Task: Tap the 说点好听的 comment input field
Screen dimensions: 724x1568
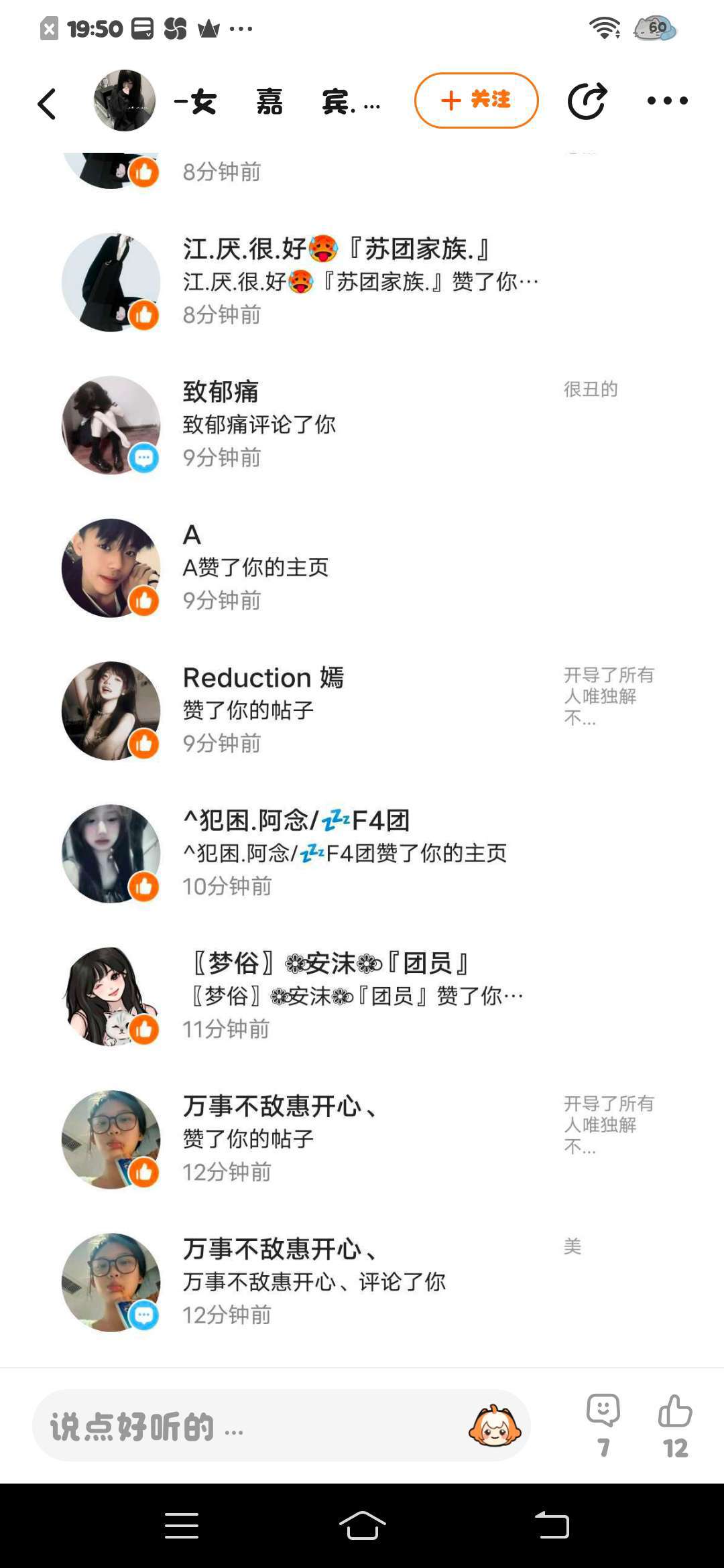Action: [248, 1426]
